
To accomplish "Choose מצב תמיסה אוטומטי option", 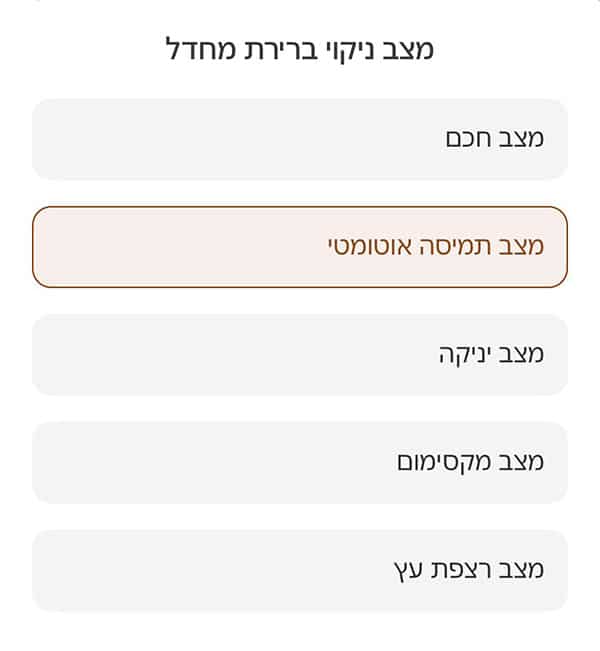I will pyautogui.click(x=300, y=247).
